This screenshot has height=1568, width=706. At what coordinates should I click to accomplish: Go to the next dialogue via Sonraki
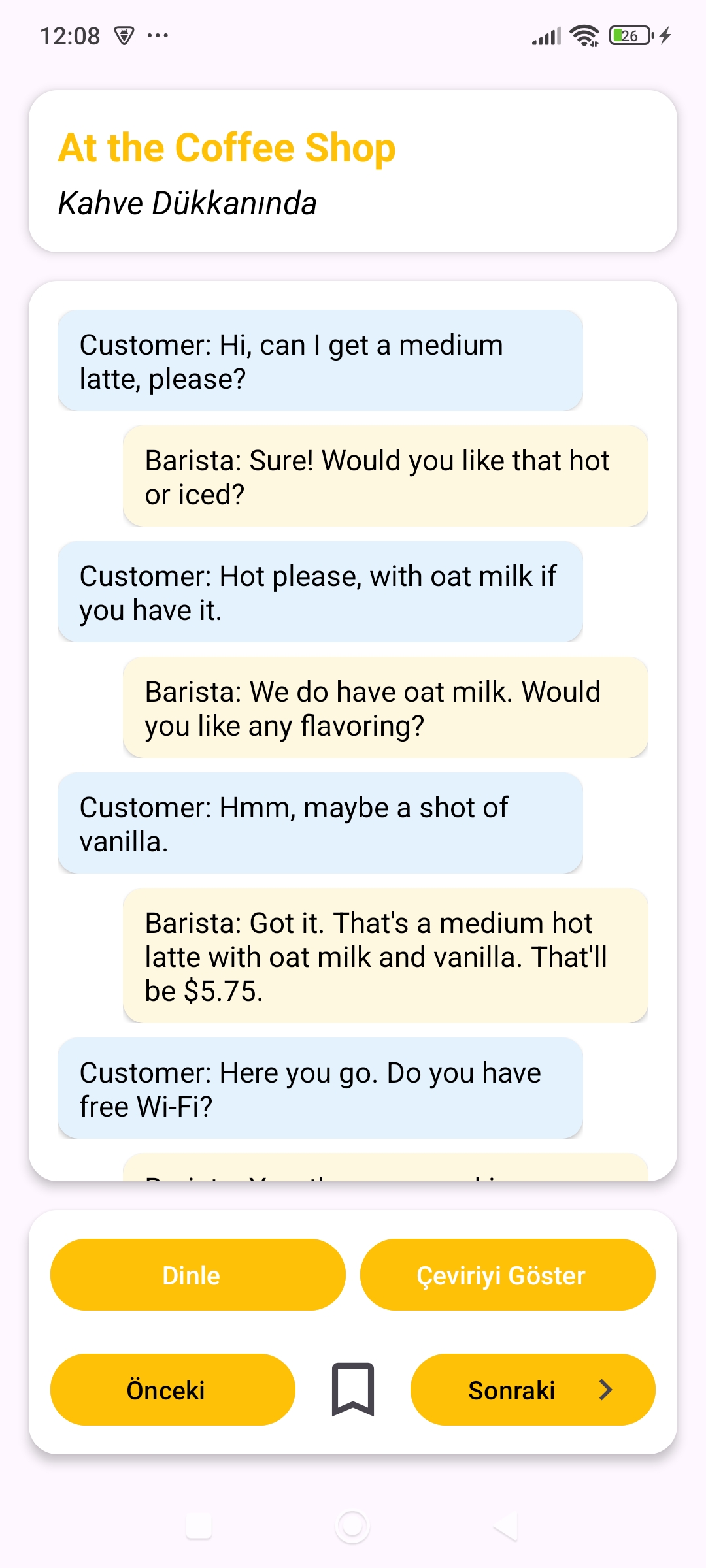pos(533,1389)
